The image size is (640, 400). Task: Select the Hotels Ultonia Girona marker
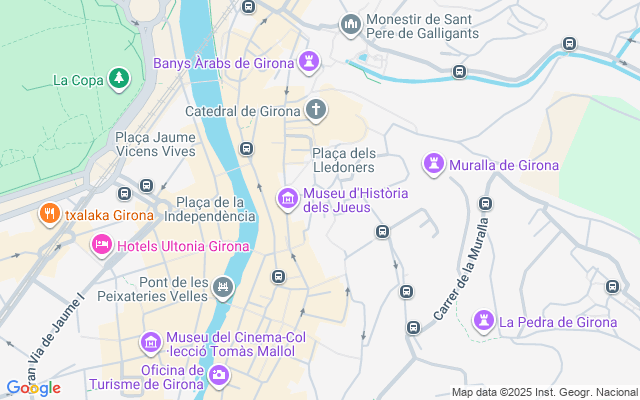(102, 245)
